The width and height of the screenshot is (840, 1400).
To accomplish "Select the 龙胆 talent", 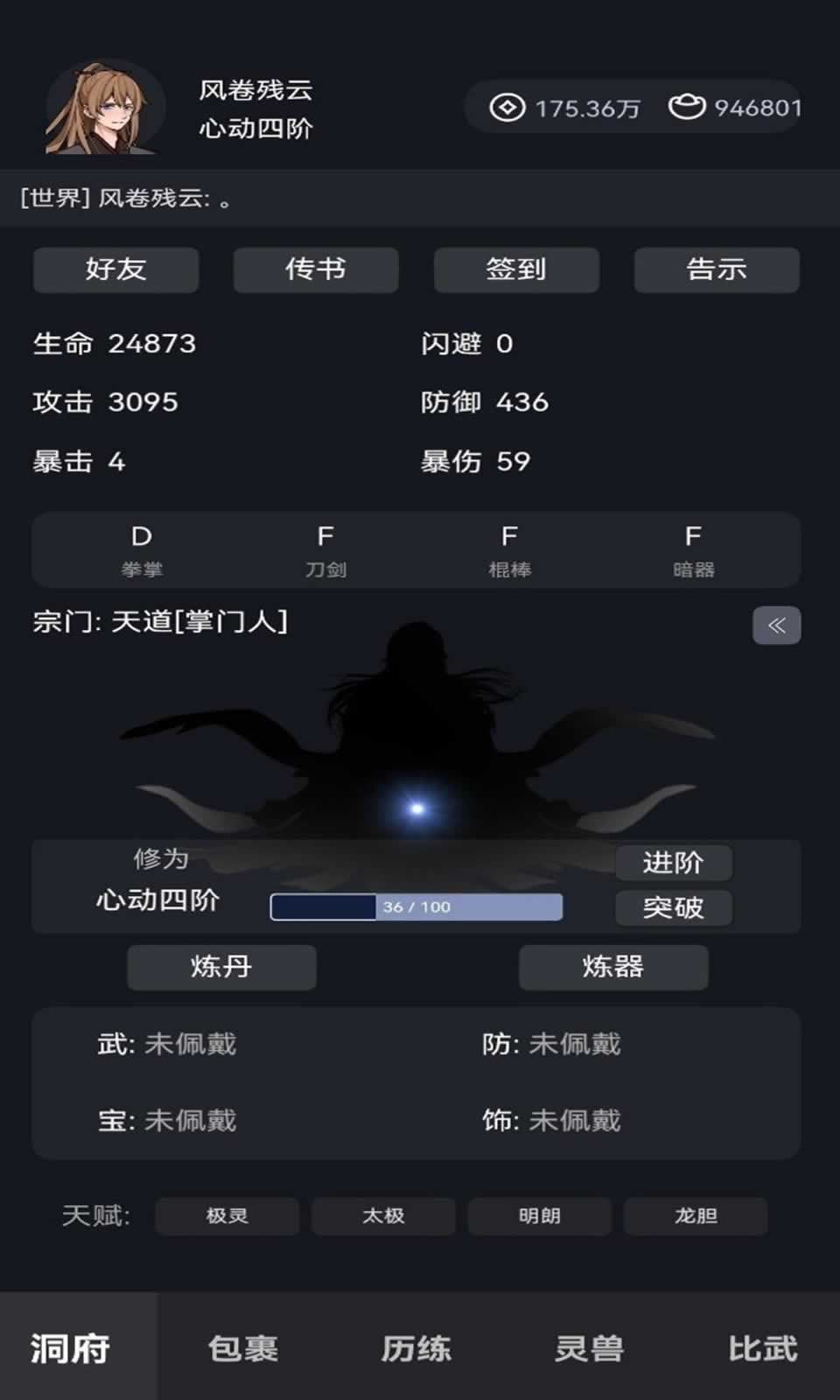I will [x=695, y=1216].
